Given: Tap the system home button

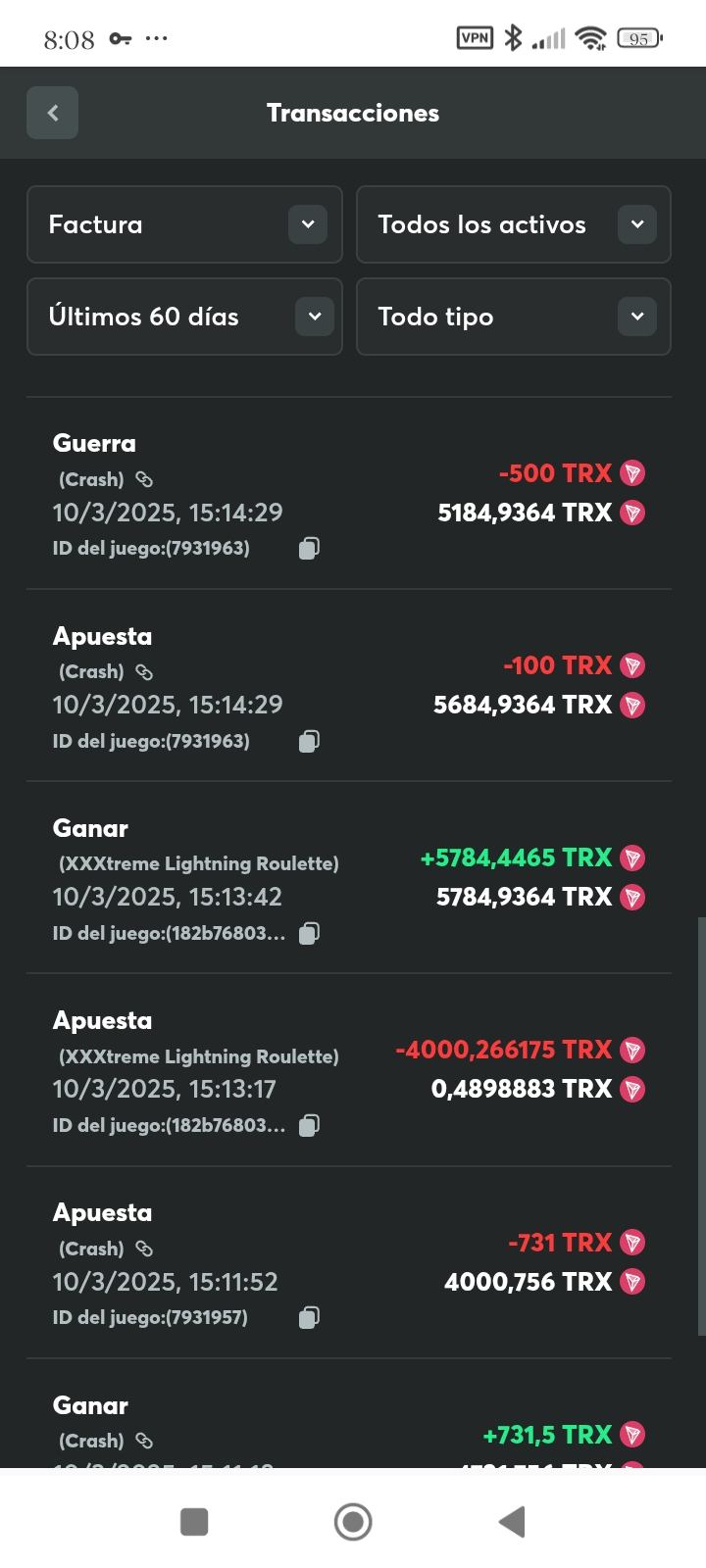Looking at the screenshot, I should (353, 1522).
